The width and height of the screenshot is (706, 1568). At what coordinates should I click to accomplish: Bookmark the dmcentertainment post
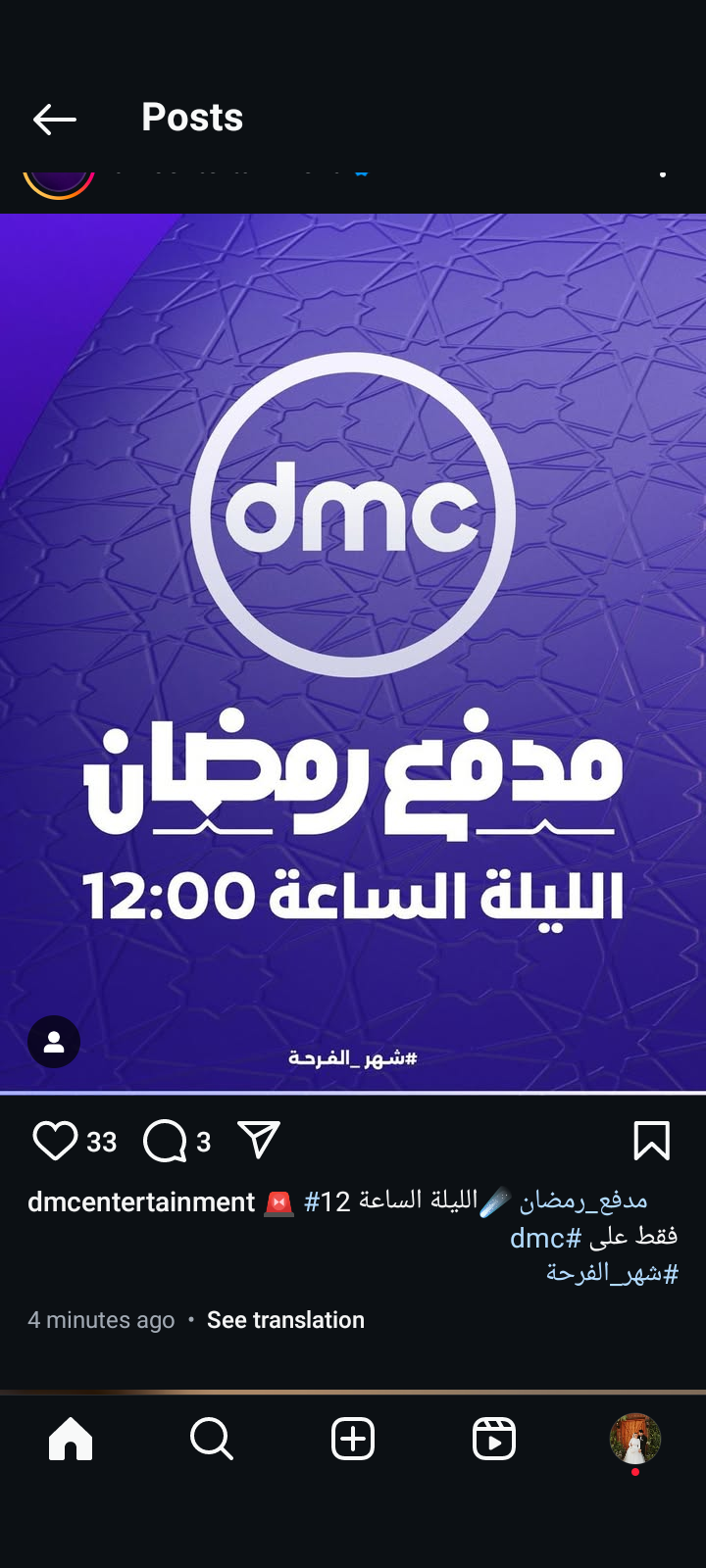tap(651, 1141)
